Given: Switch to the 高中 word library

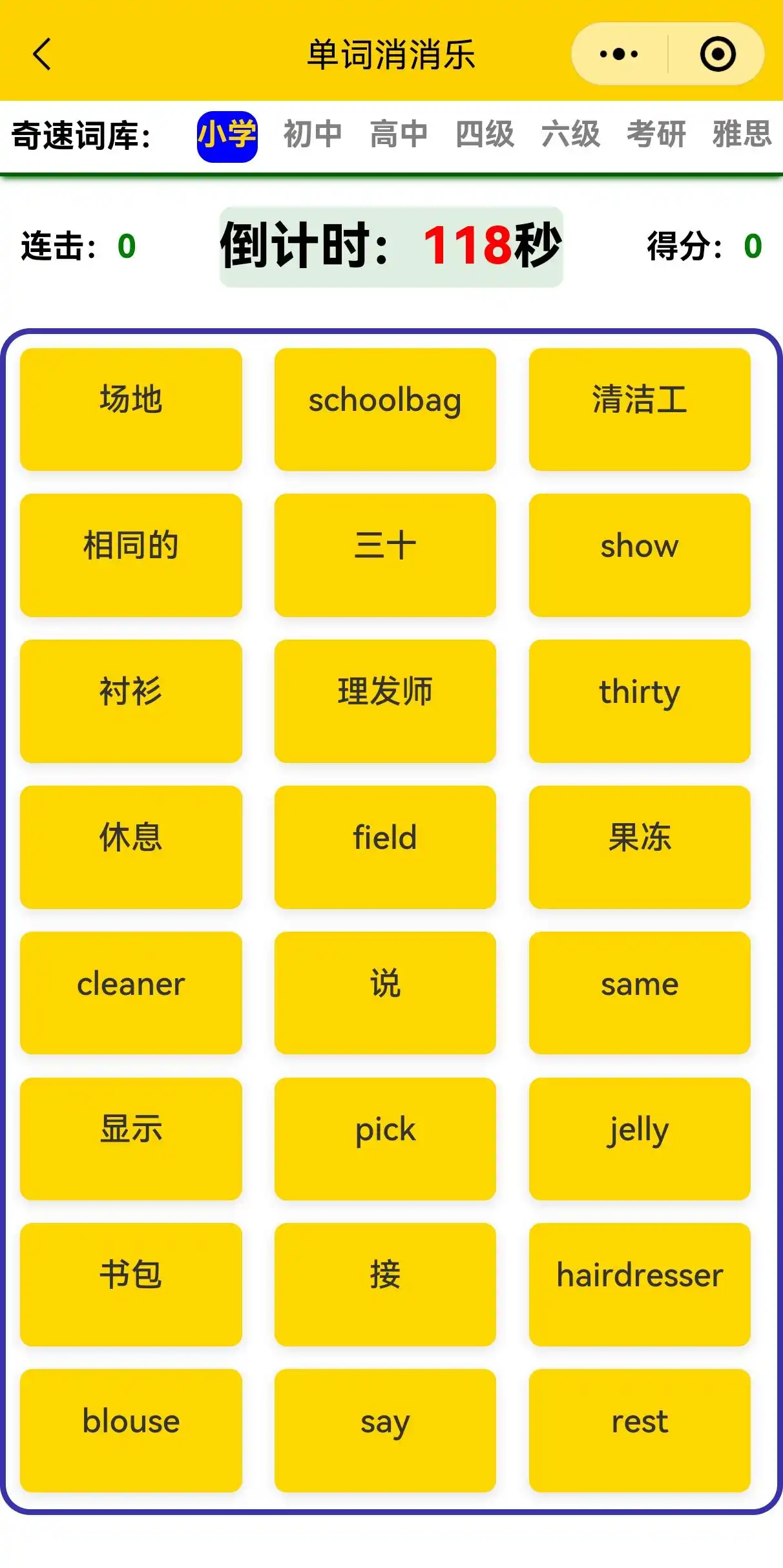Looking at the screenshot, I should point(399,135).
